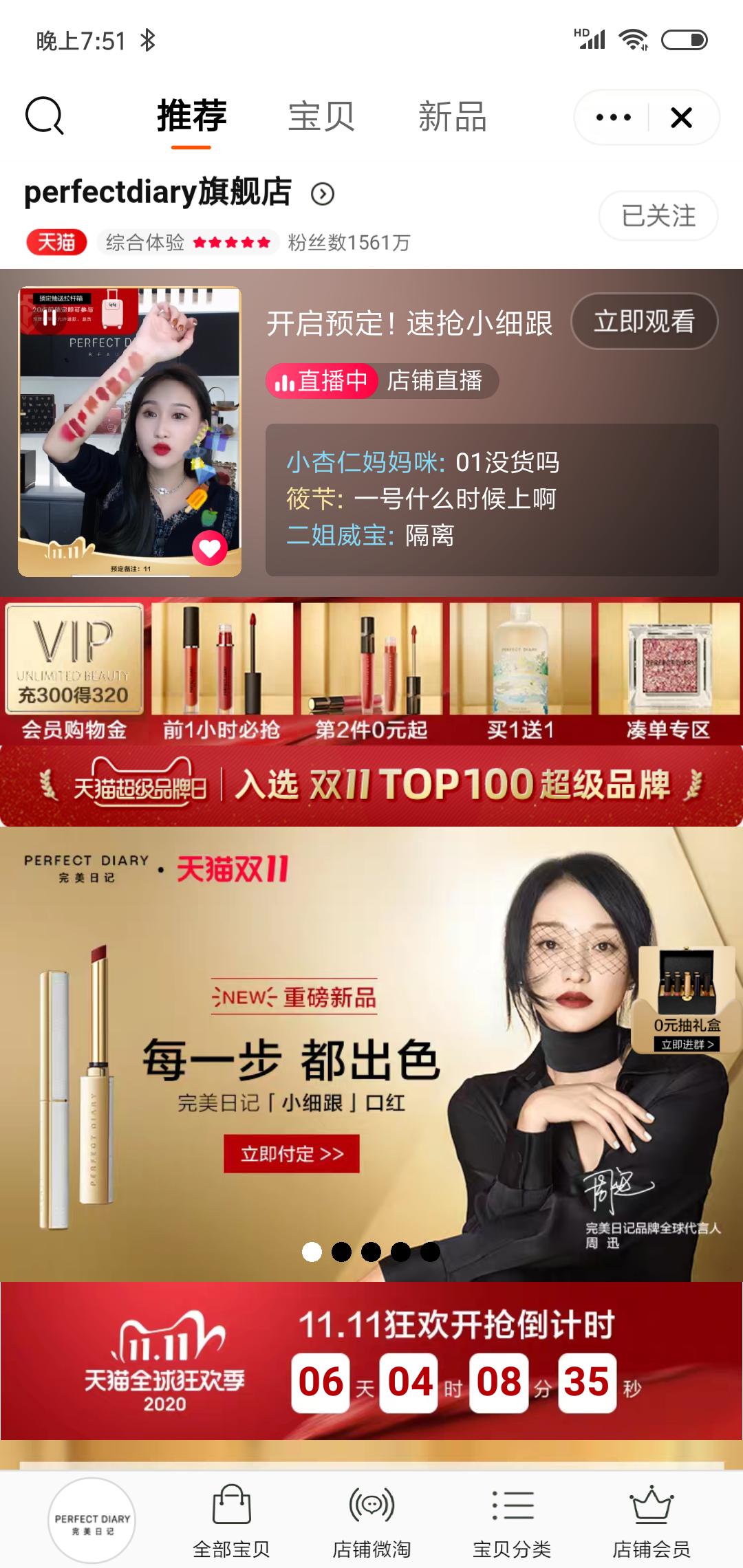Tap 立即进群 on the 0元抽礼盒 float
743x1568 pixels.
tap(687, 1044)
